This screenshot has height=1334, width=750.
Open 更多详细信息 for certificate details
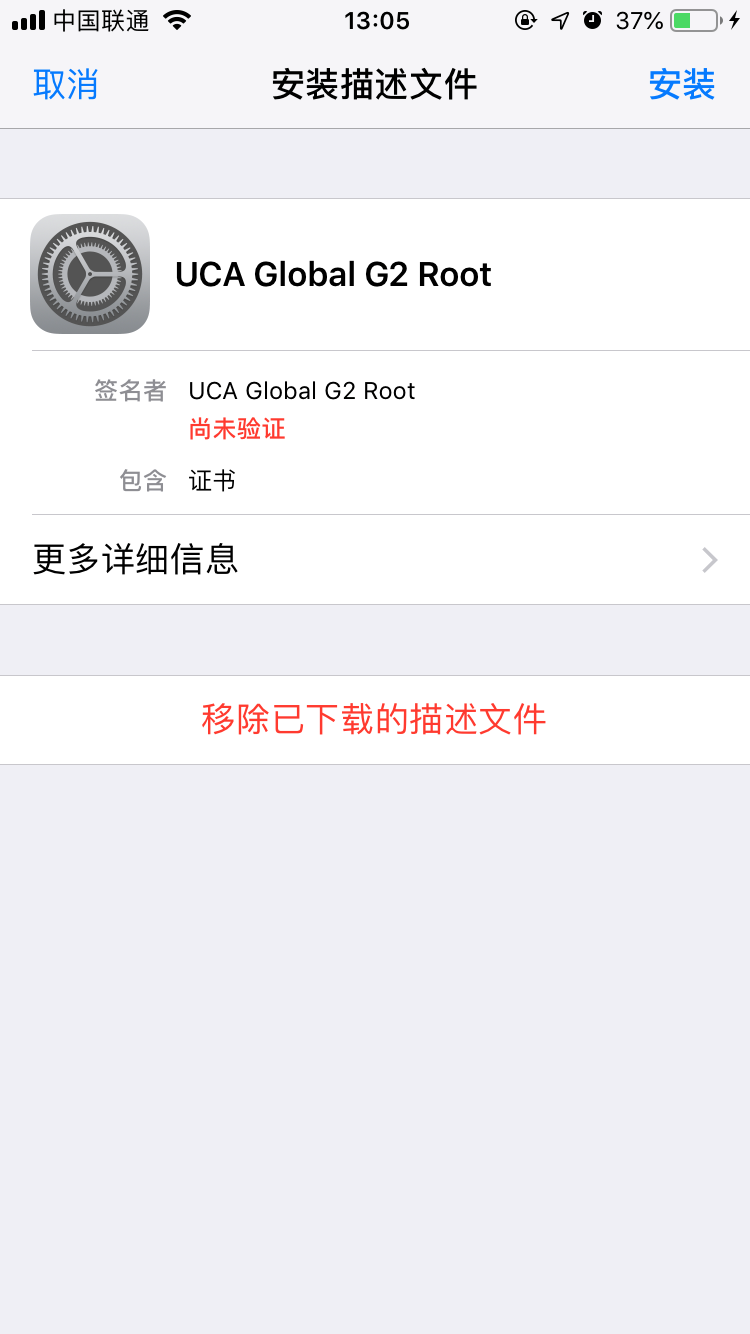(x=375, y=560)
